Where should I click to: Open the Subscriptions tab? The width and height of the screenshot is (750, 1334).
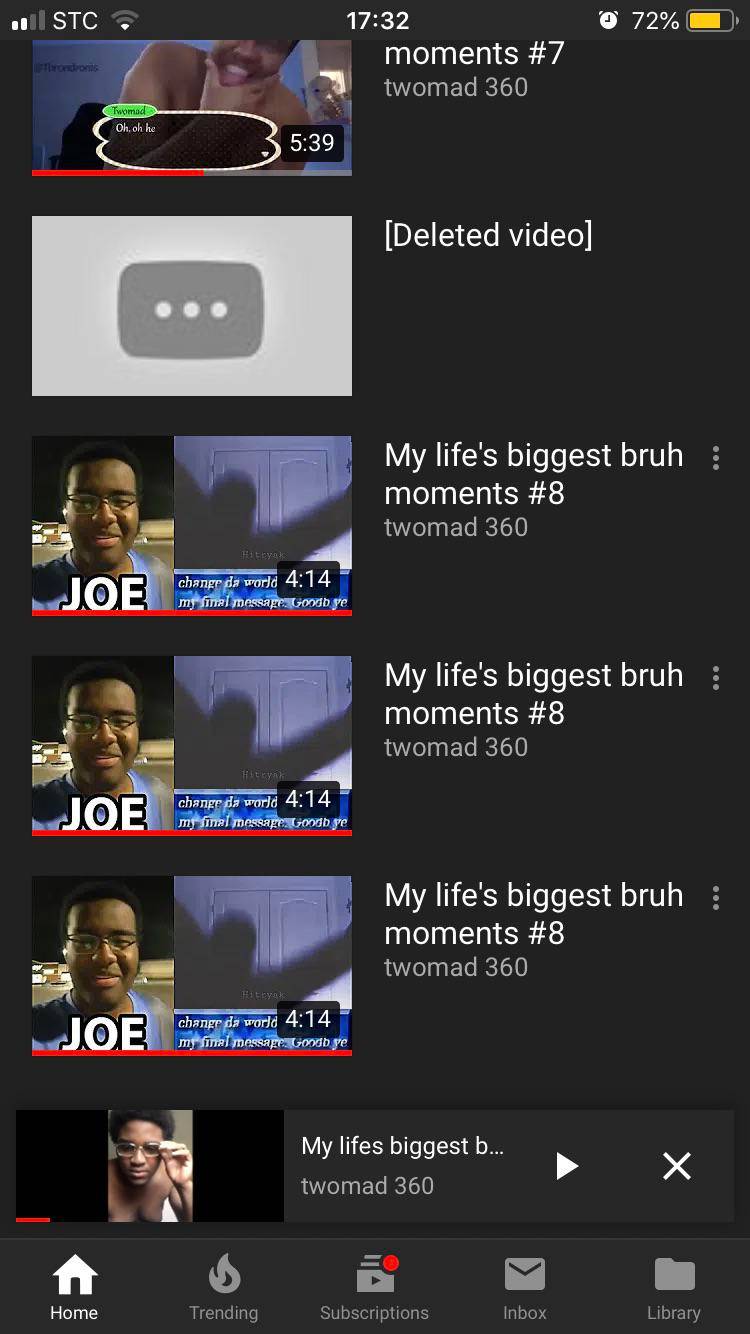[x=374, y=1288]
